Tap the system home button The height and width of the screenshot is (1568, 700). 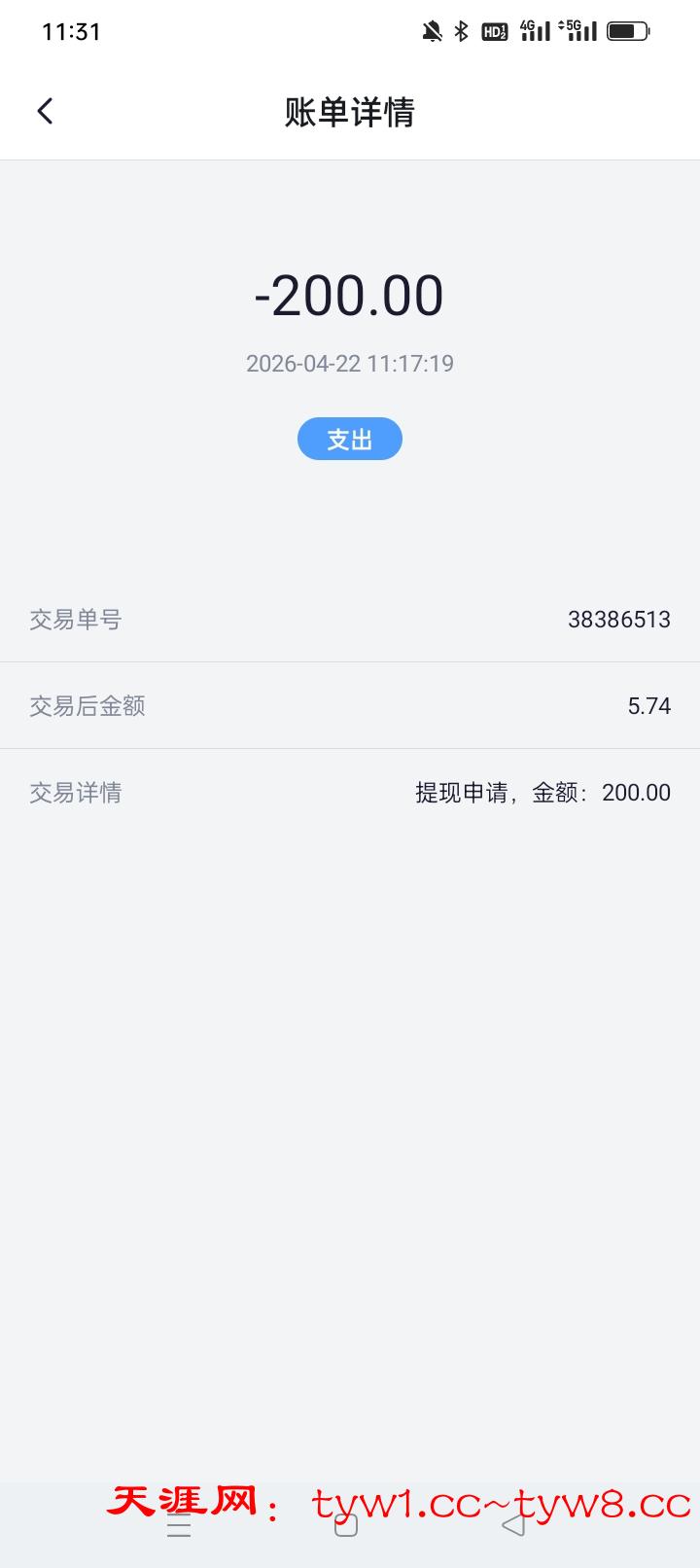345,1525
